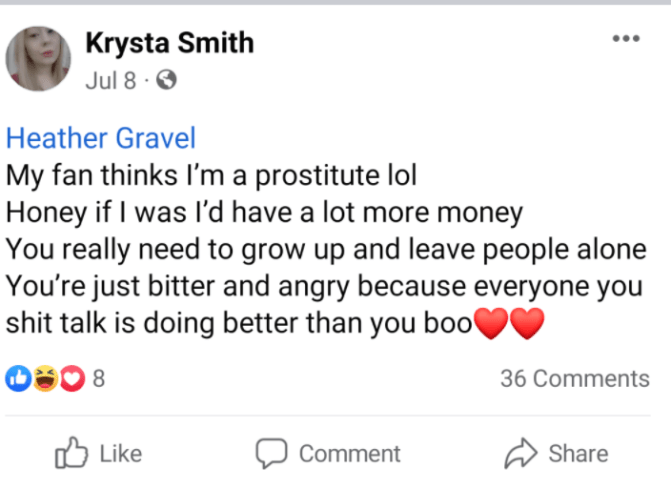
Task: Open the Krysta Smith name link
Action: tap(169, 43)
